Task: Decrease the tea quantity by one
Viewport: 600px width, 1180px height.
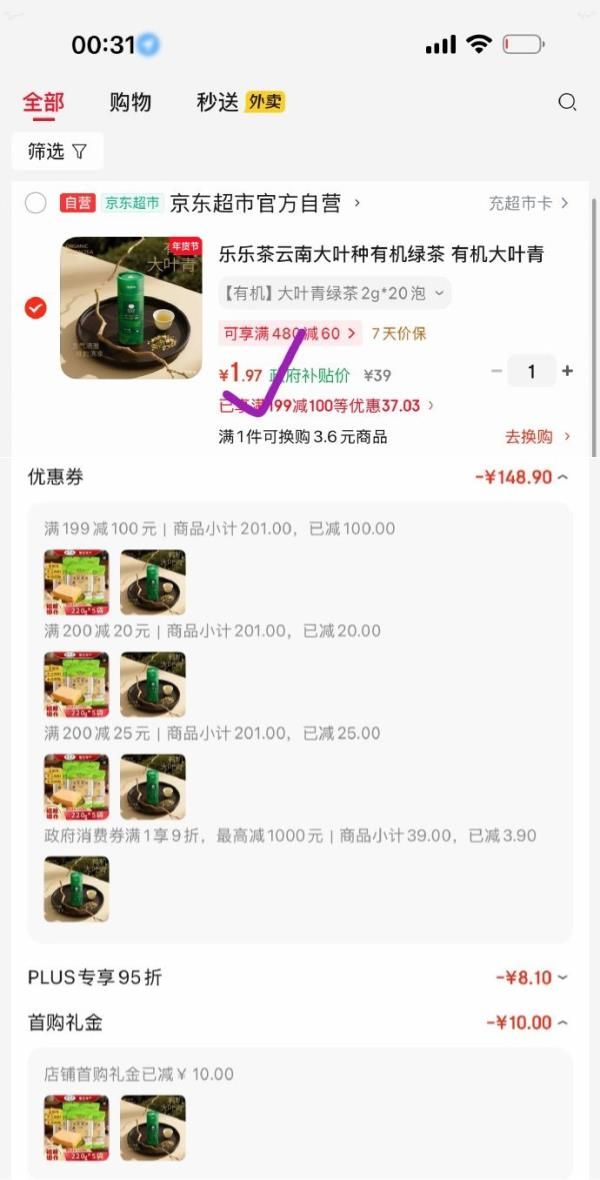Action: point(497,371)
